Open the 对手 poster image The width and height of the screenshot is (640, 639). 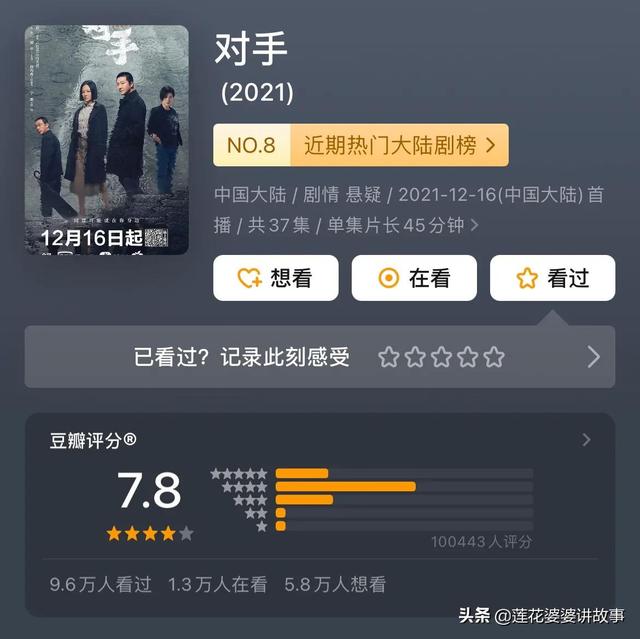point(106,140)
